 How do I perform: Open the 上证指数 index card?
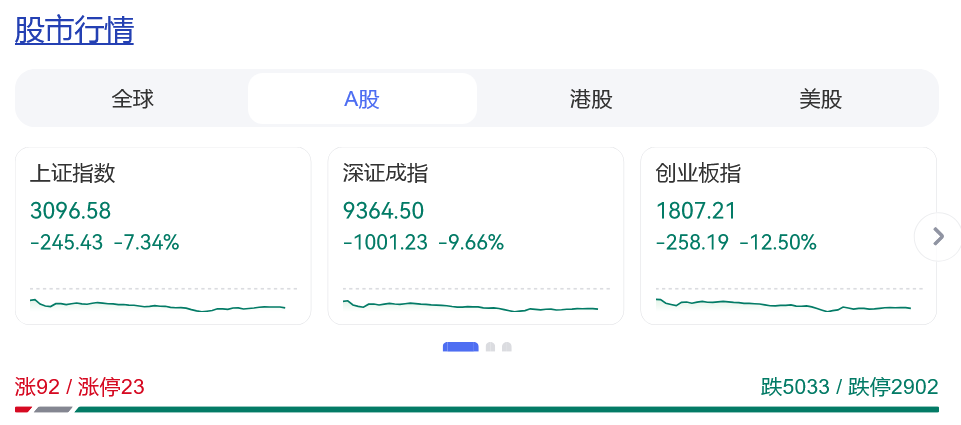pyautogui.click(x=163, y=236)
